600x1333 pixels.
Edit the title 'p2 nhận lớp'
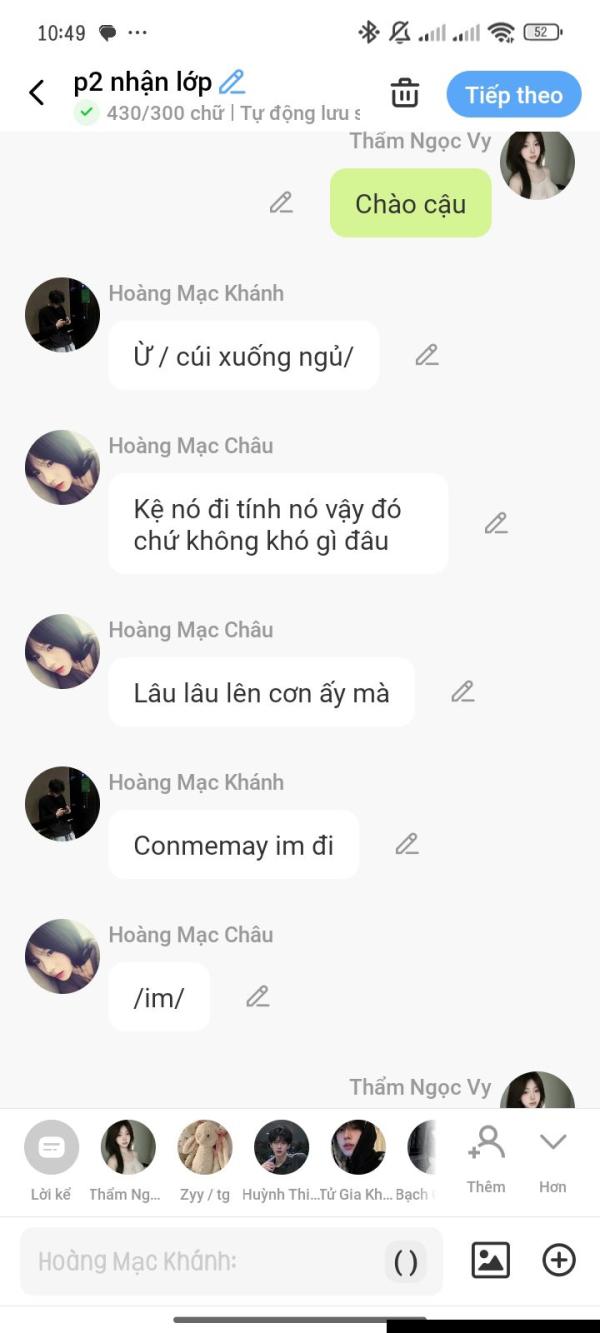click(232, 82)
